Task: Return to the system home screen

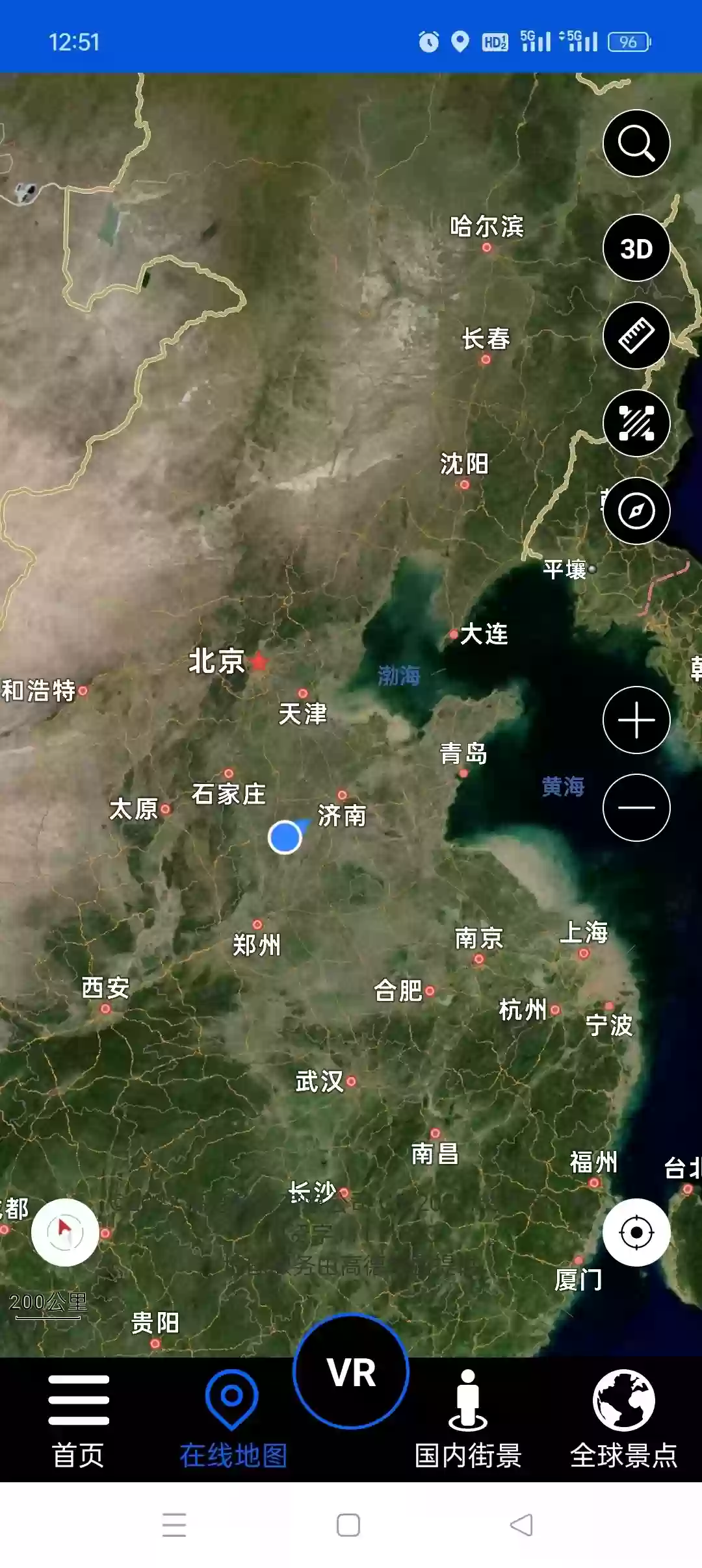Action: click(348, 1525)
